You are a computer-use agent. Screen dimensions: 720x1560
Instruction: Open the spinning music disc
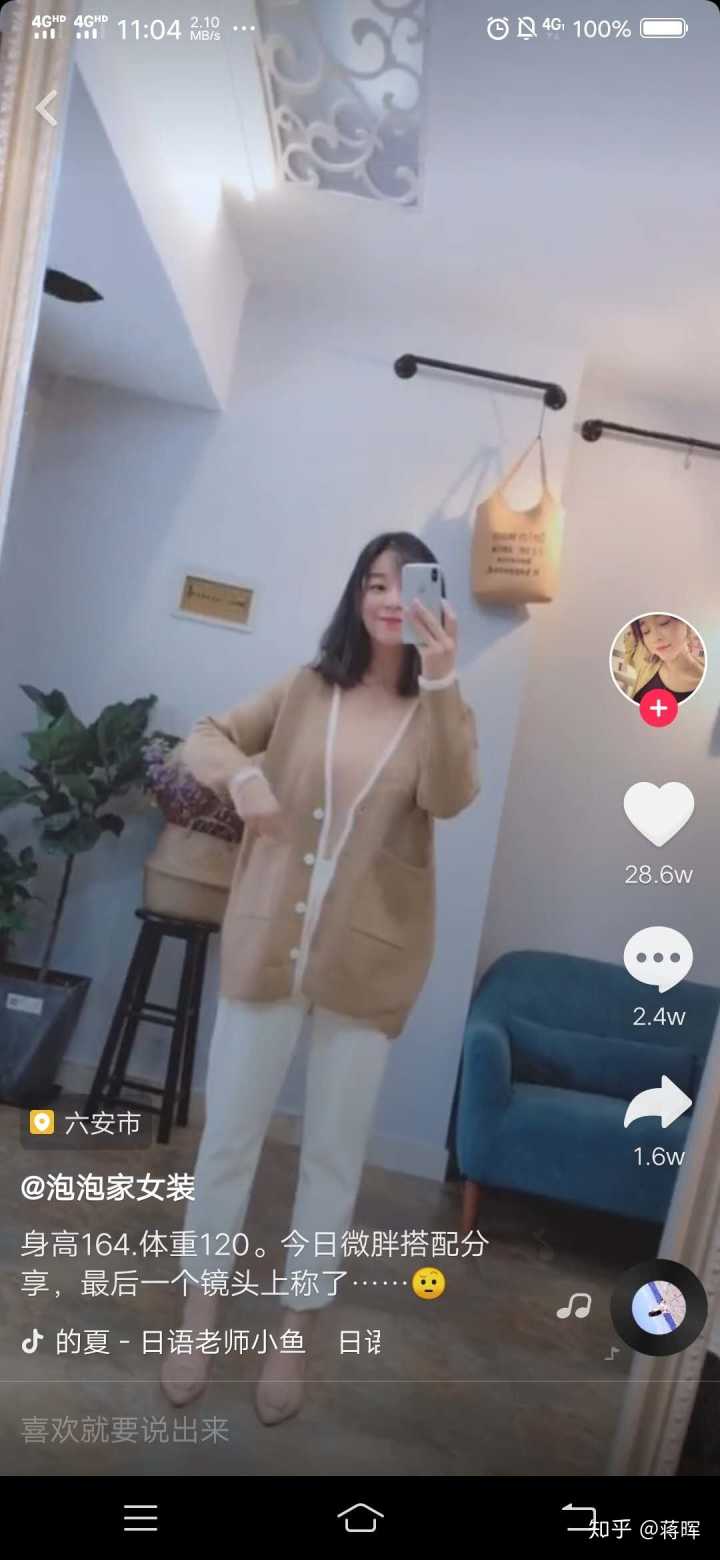tap(659, 1308)
